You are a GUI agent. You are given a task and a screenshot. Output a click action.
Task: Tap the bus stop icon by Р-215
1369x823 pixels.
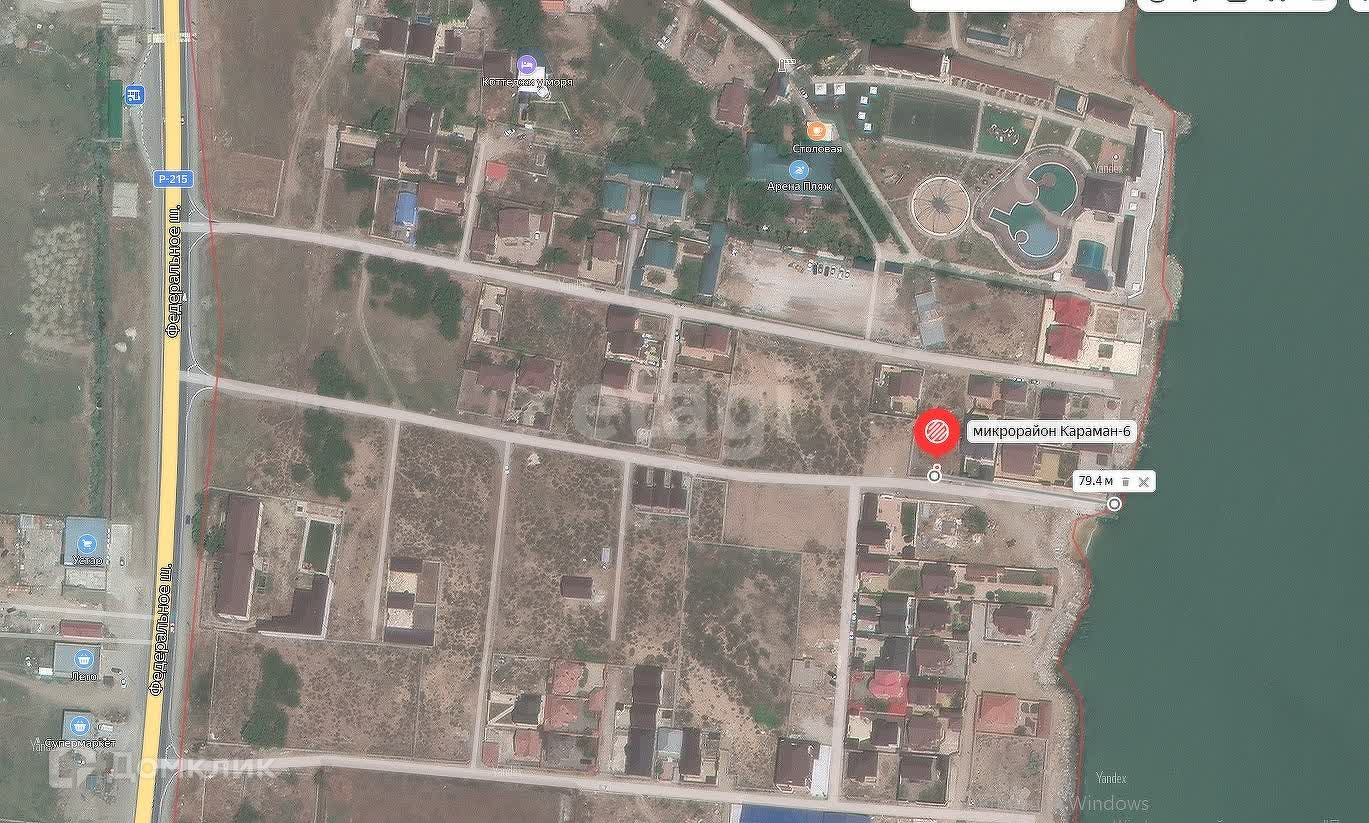click(x=135, y=95)
